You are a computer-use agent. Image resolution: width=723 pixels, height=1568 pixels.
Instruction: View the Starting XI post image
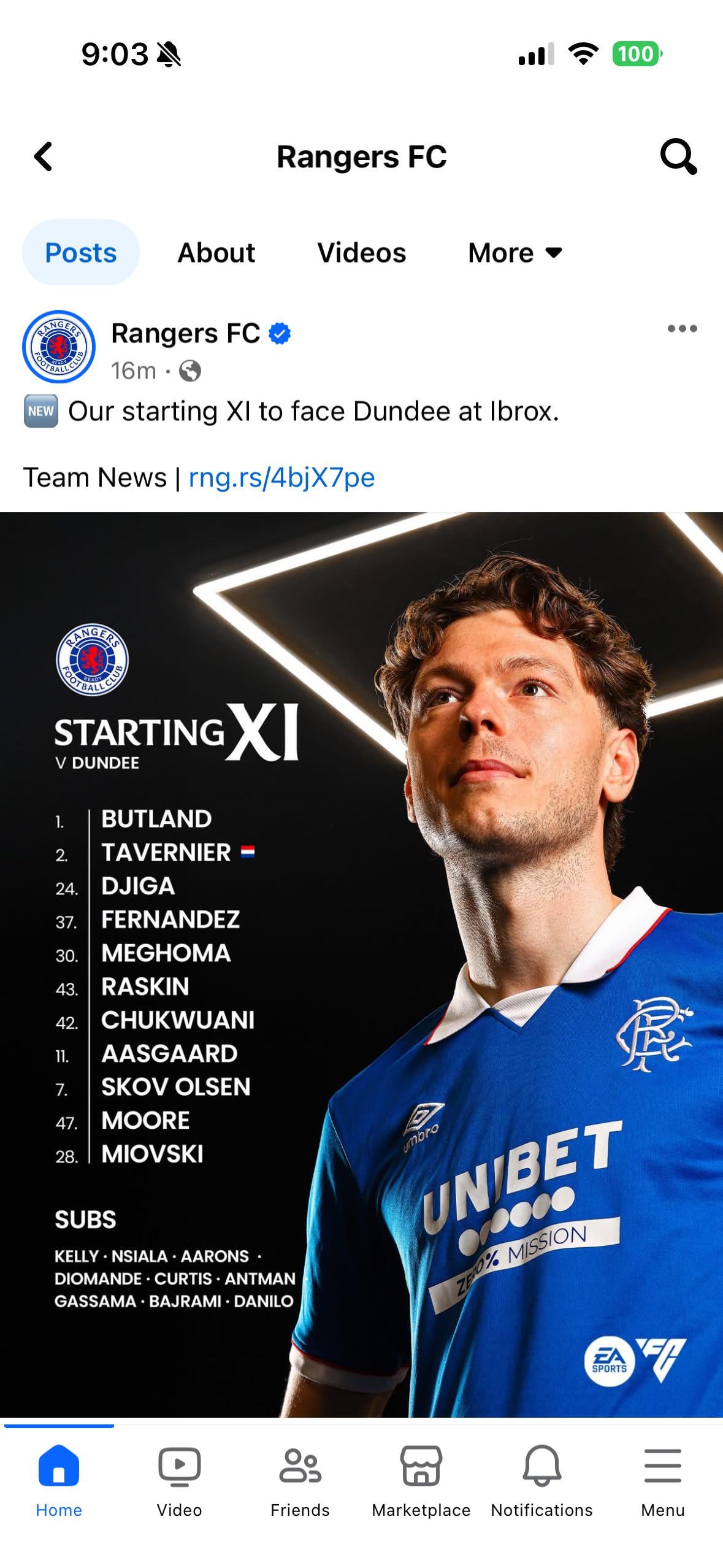[x=361, y=963]
